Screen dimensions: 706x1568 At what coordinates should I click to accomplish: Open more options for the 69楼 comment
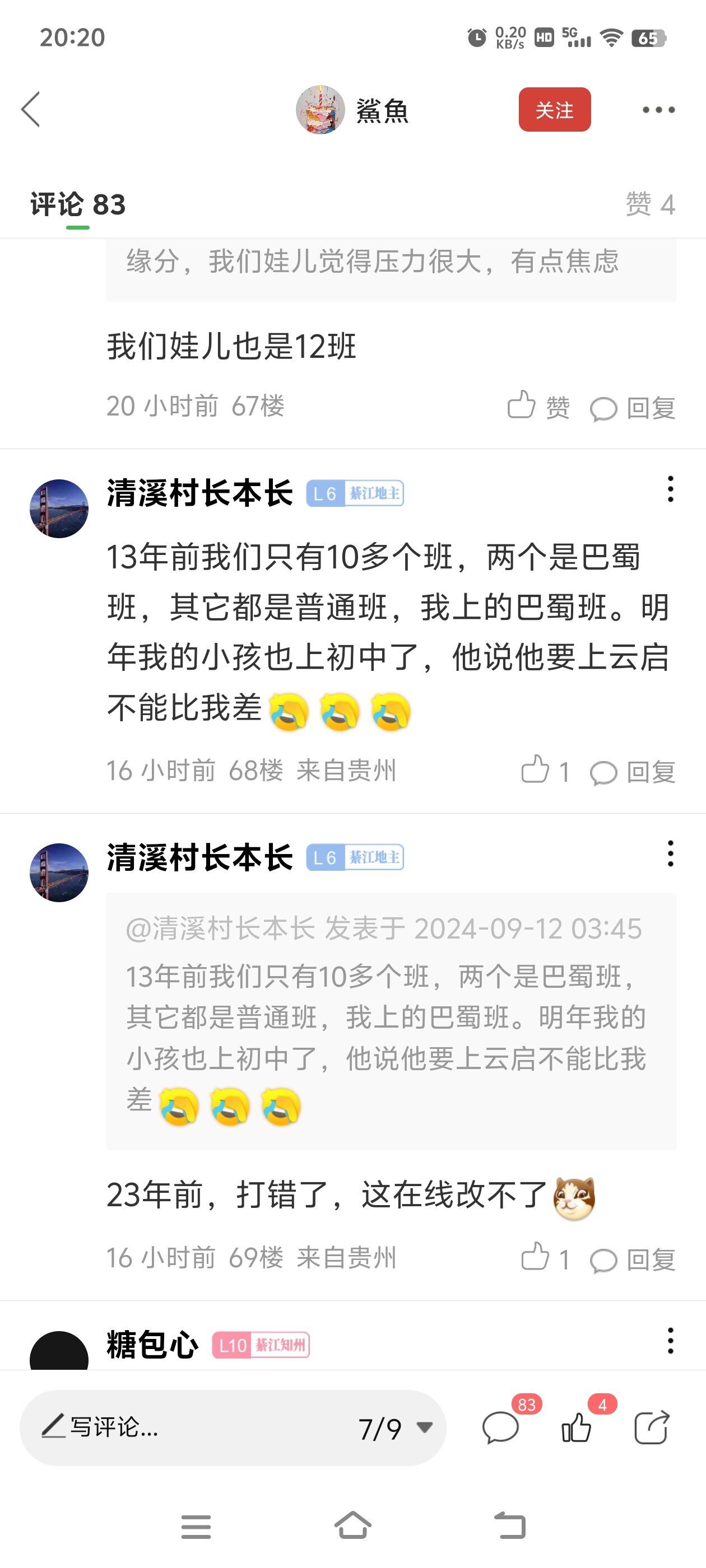click(x=670, y=854)
